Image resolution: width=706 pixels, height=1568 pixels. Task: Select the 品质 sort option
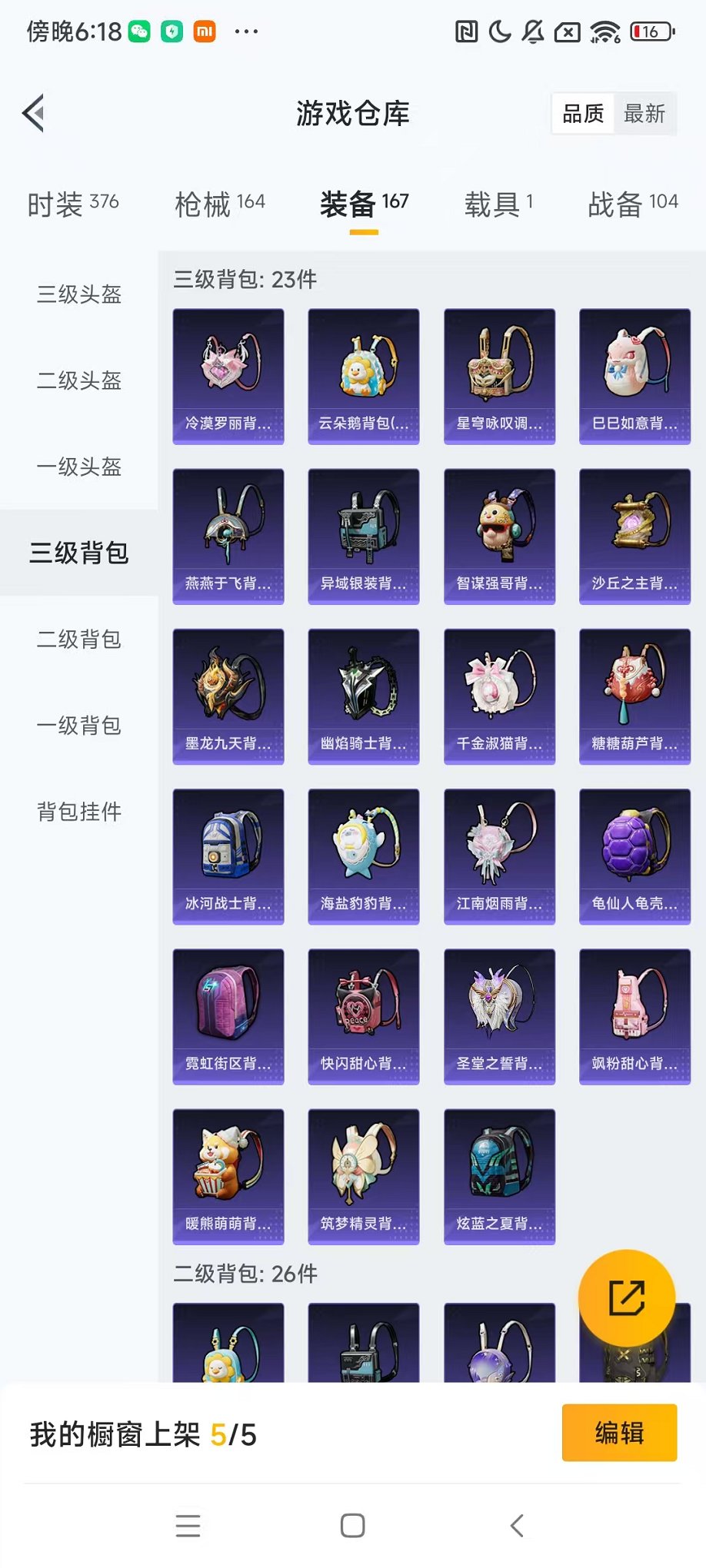(583, 114)
